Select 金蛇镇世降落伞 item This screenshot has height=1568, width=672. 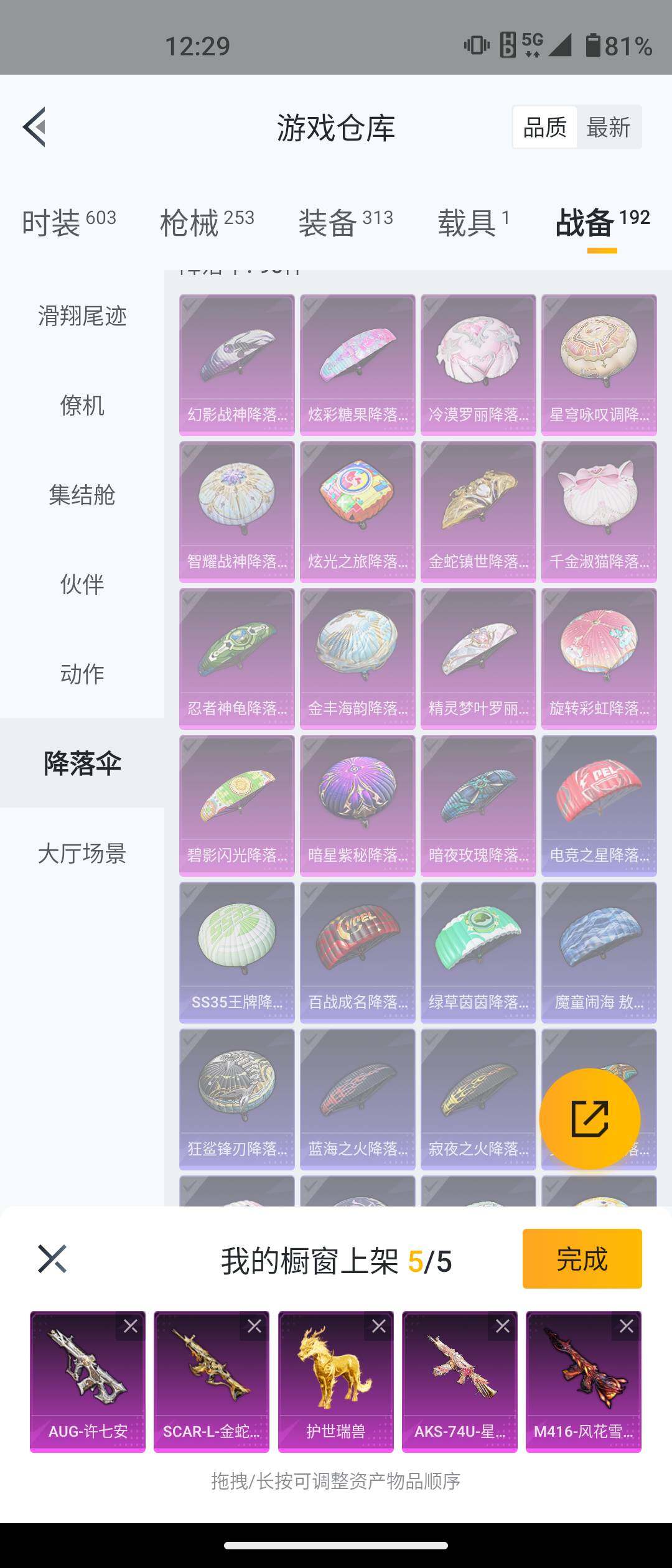click(478, 511)
